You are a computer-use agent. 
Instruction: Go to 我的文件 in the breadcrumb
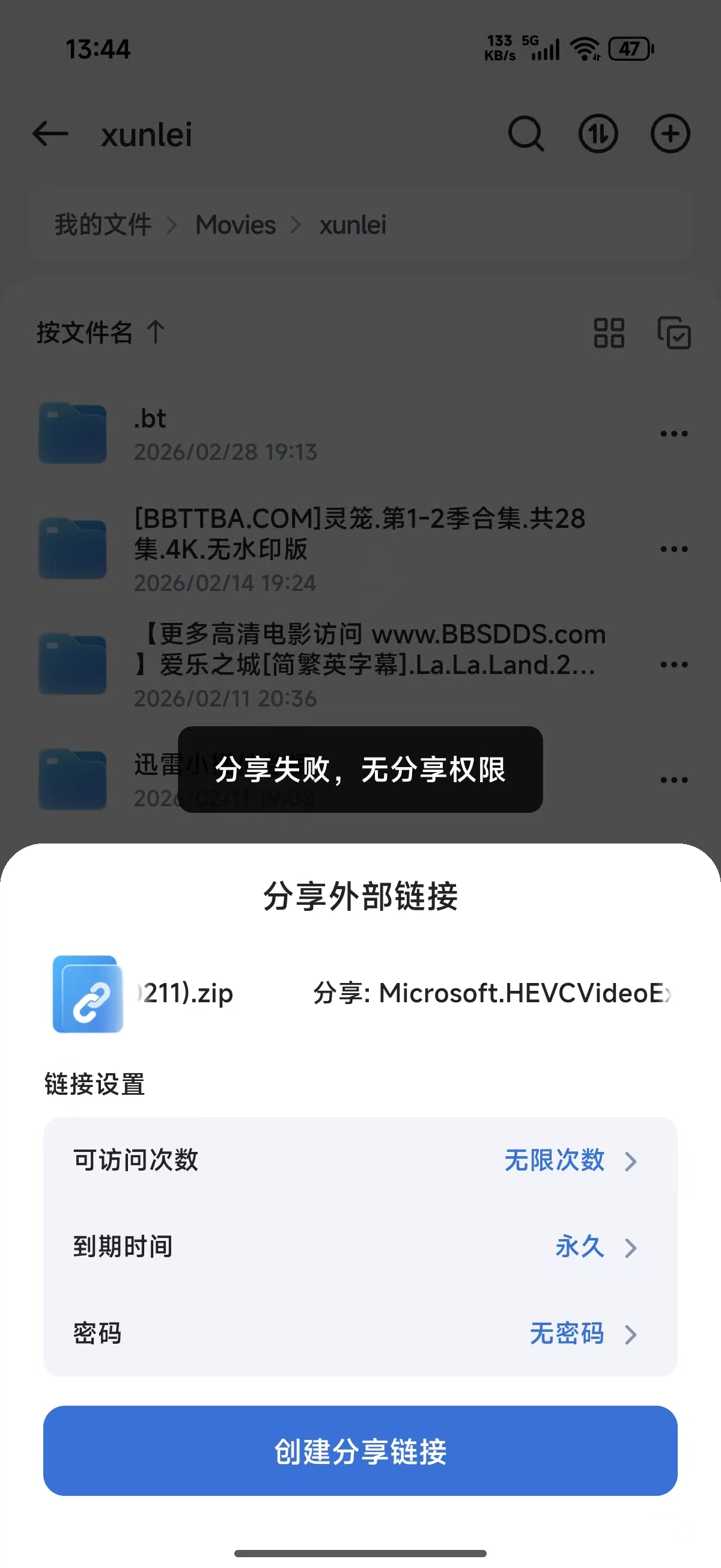click(101, 225)
